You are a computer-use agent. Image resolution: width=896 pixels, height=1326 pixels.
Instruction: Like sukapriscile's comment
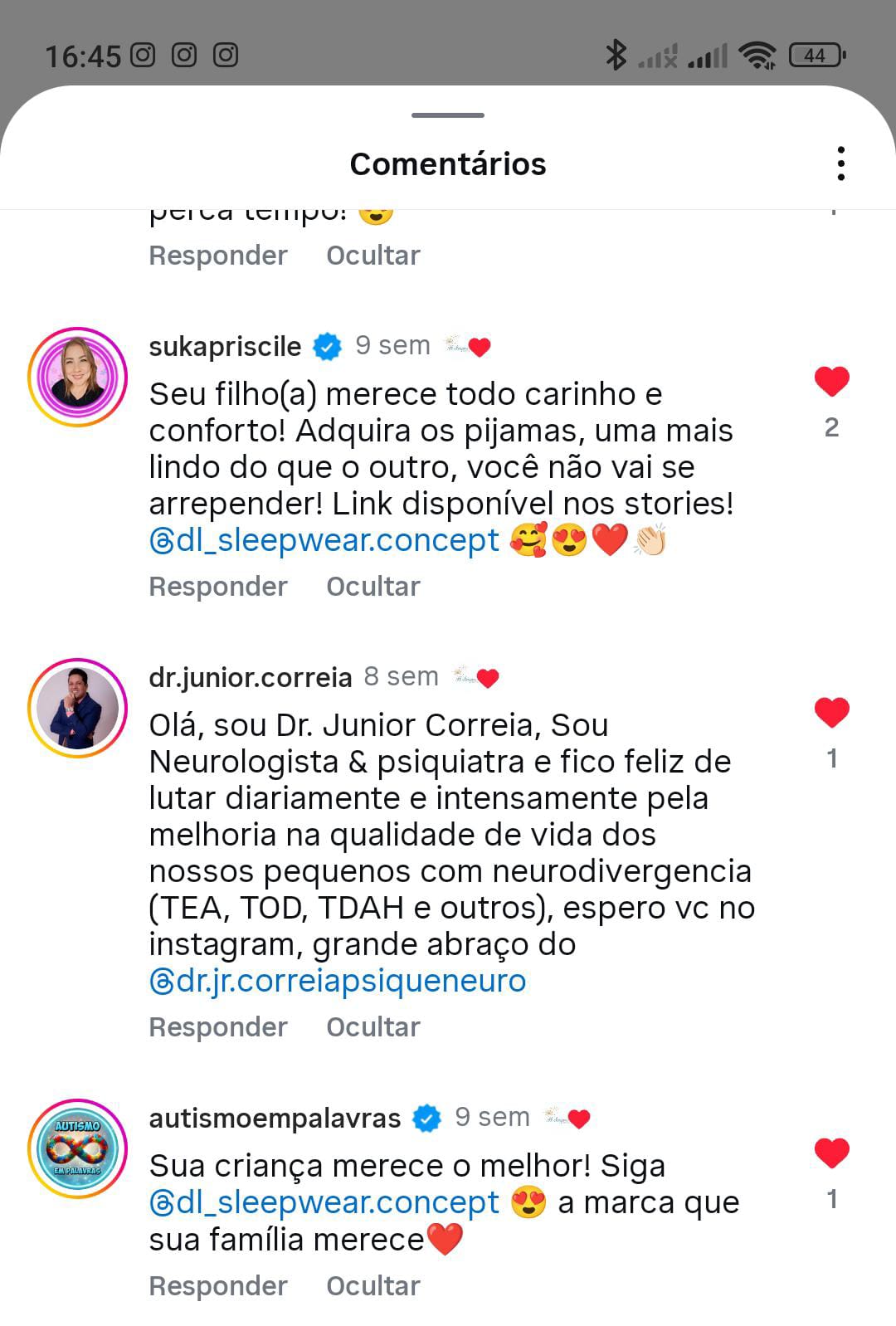point(831,382)
